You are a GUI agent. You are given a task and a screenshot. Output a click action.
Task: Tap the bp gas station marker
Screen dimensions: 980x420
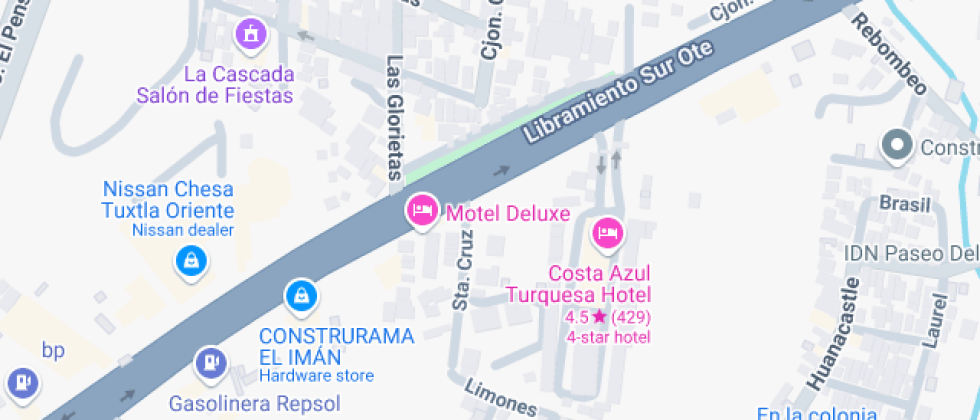pyautogui.click(x=22, y=382)
